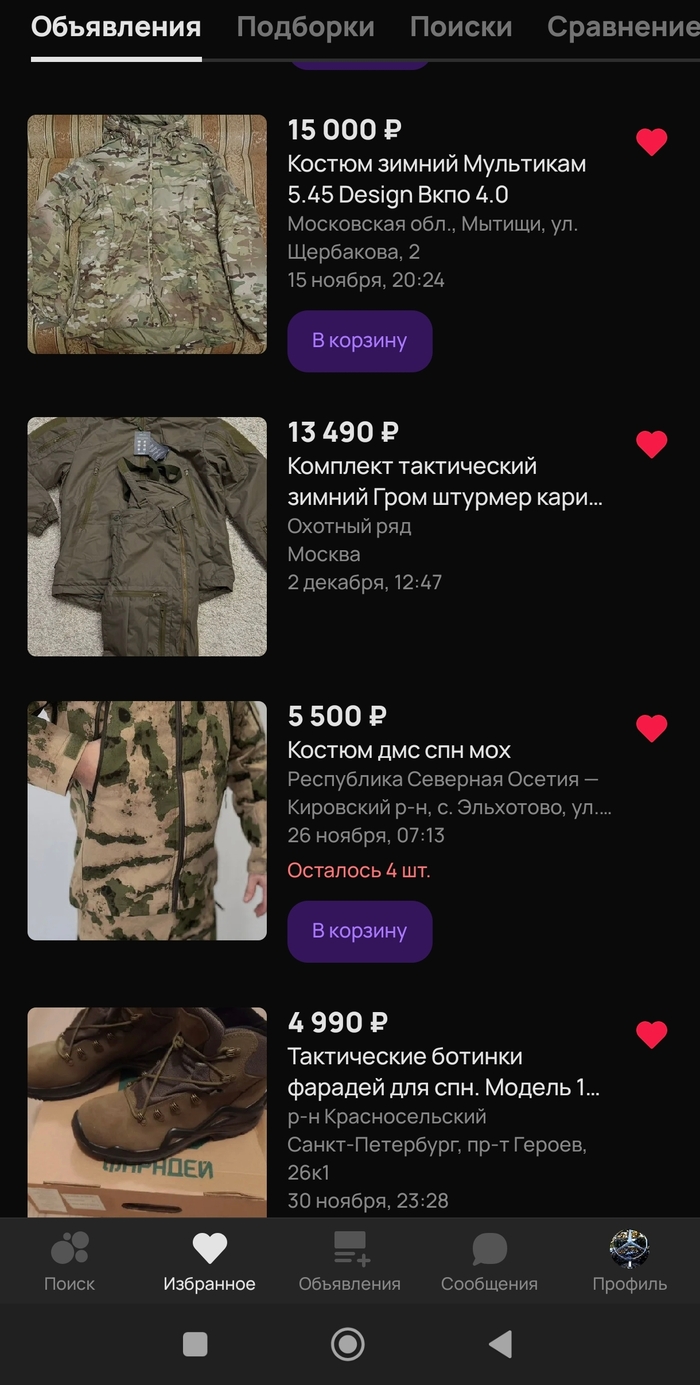Add Костюм зимний Мультикам to cart

click(360, 341)
